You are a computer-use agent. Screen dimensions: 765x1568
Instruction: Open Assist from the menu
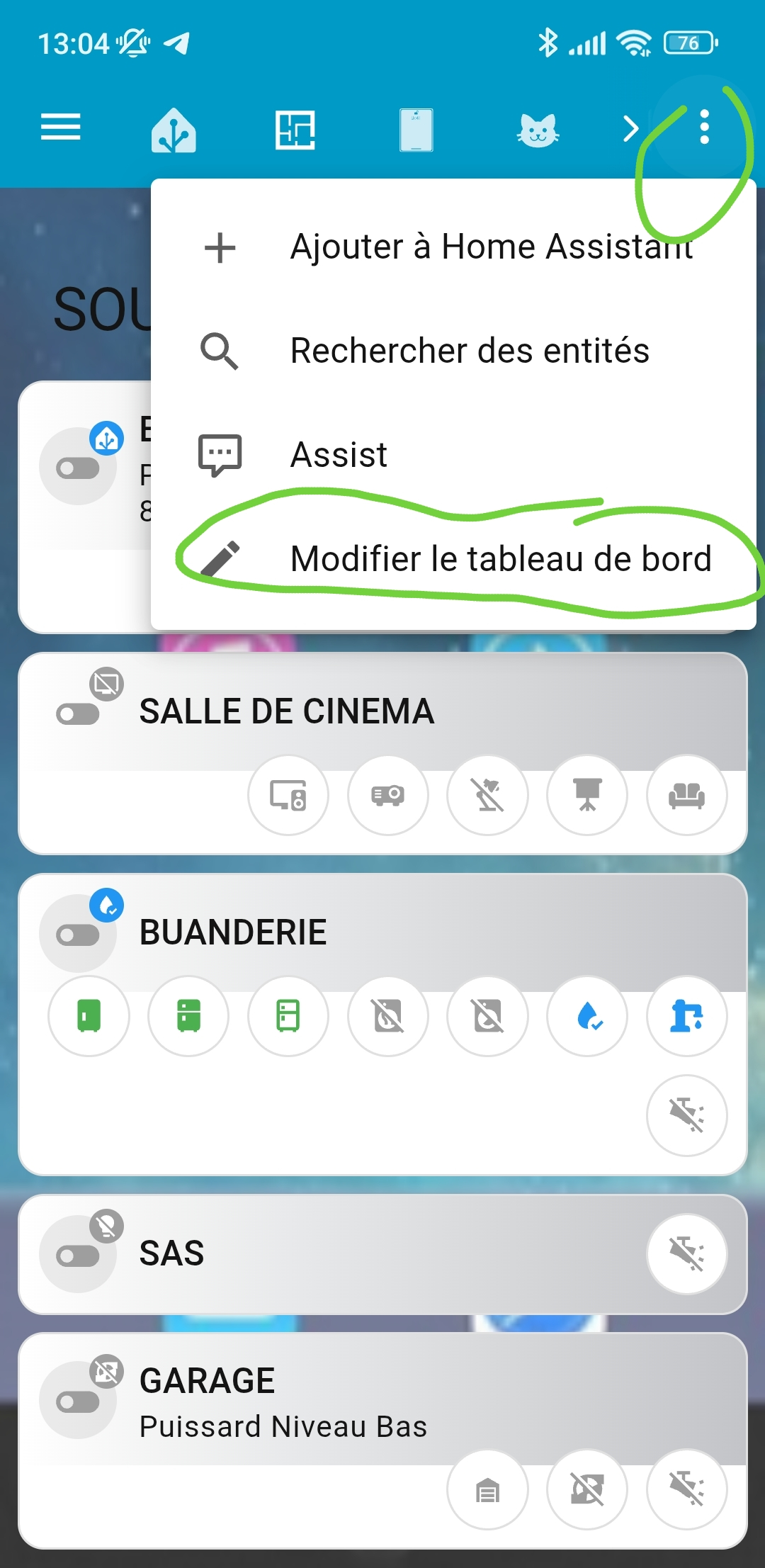coord(453,454)
